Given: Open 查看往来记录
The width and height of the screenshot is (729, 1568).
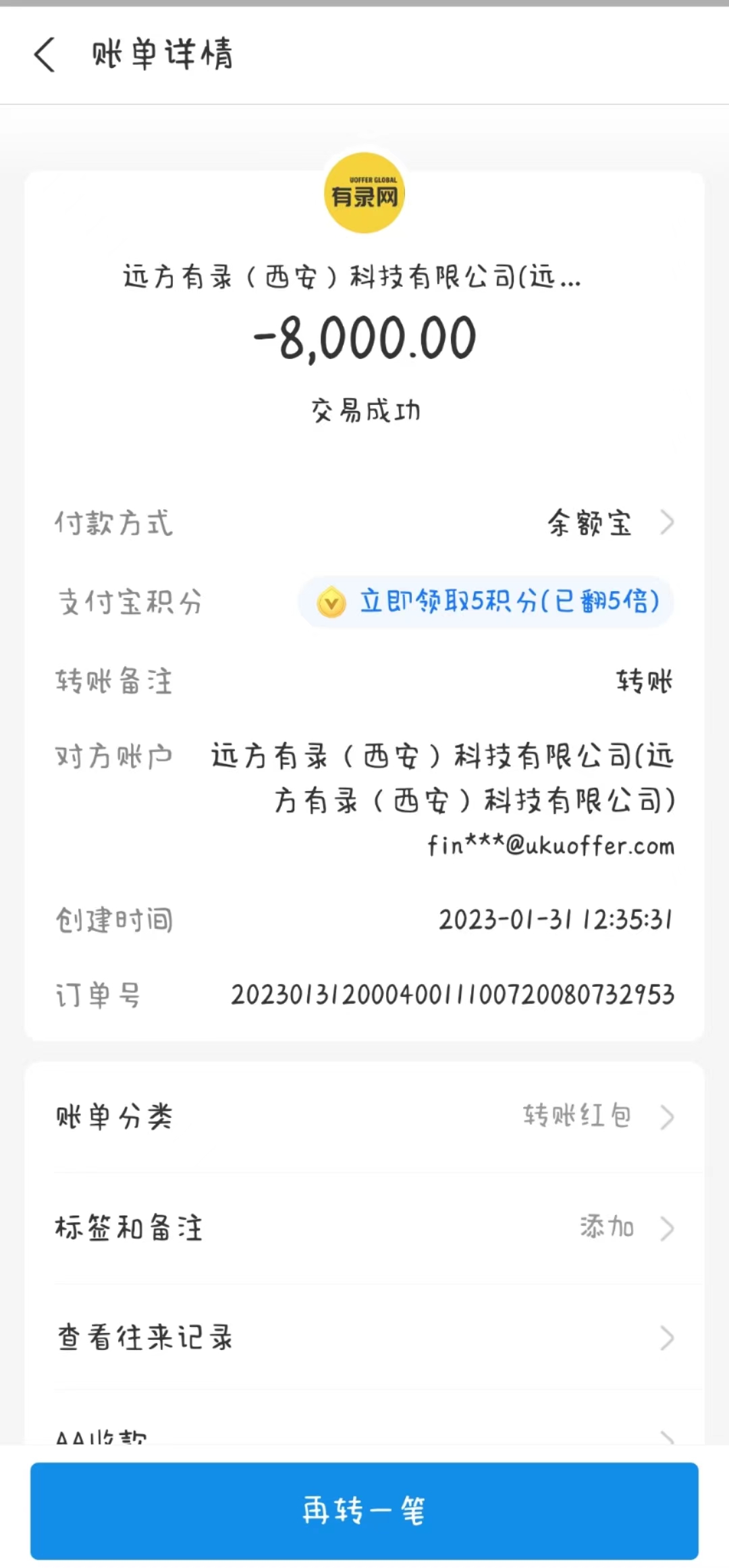Looking at the screenshot, I should 364,1337.
